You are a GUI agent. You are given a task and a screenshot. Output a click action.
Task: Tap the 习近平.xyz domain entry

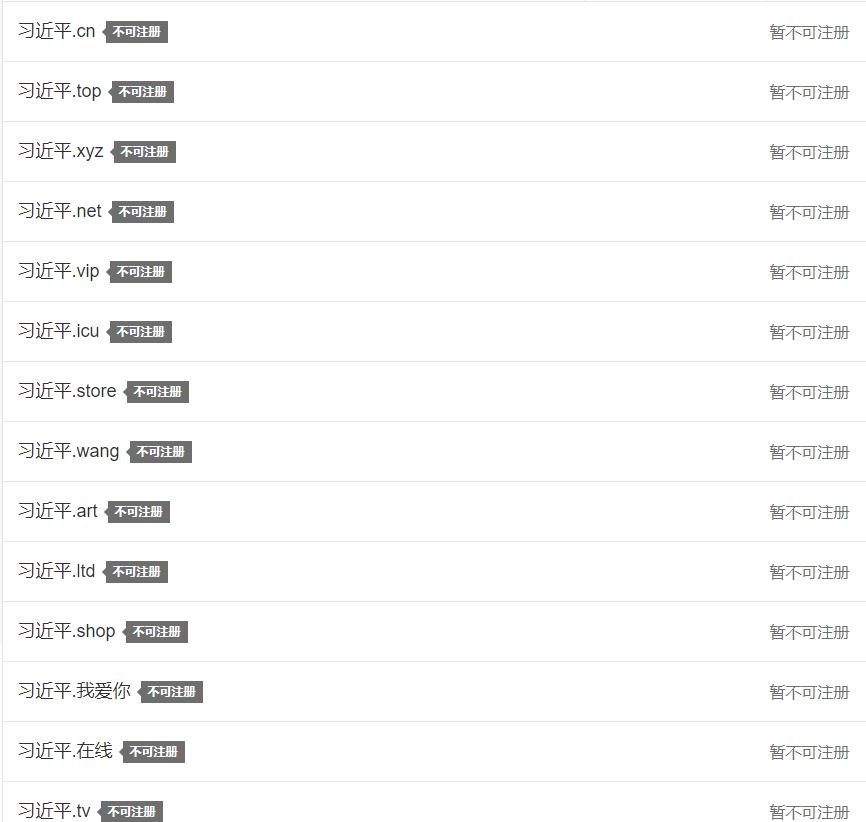coord(61,151)
